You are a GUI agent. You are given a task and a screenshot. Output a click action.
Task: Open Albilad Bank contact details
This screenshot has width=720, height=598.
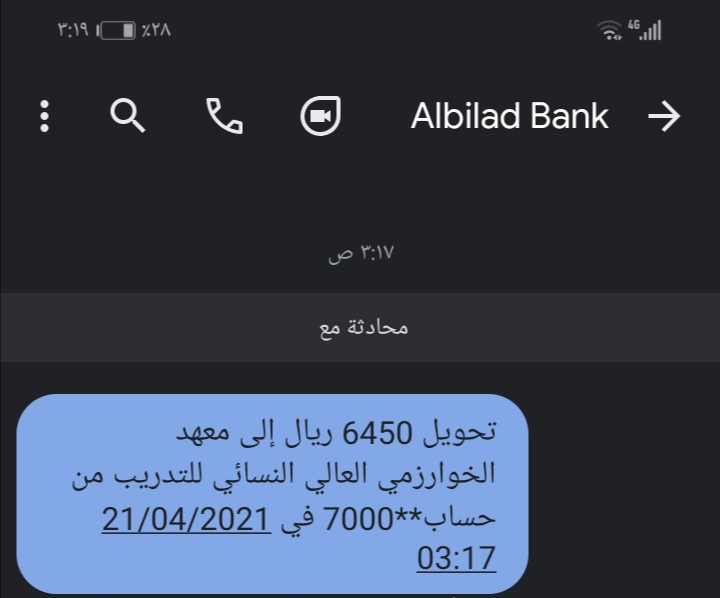point(509,117)
